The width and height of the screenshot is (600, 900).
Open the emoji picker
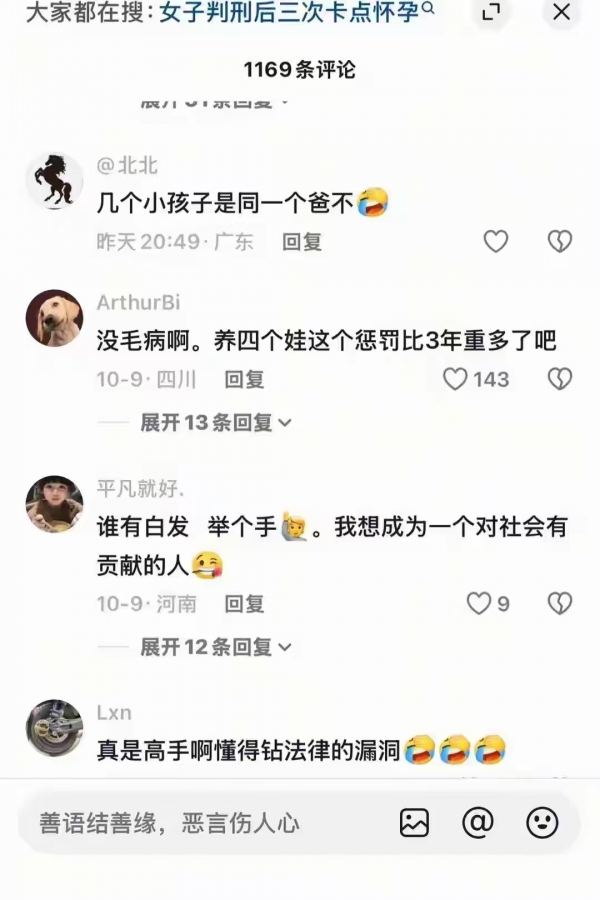[x=542, y=822]
